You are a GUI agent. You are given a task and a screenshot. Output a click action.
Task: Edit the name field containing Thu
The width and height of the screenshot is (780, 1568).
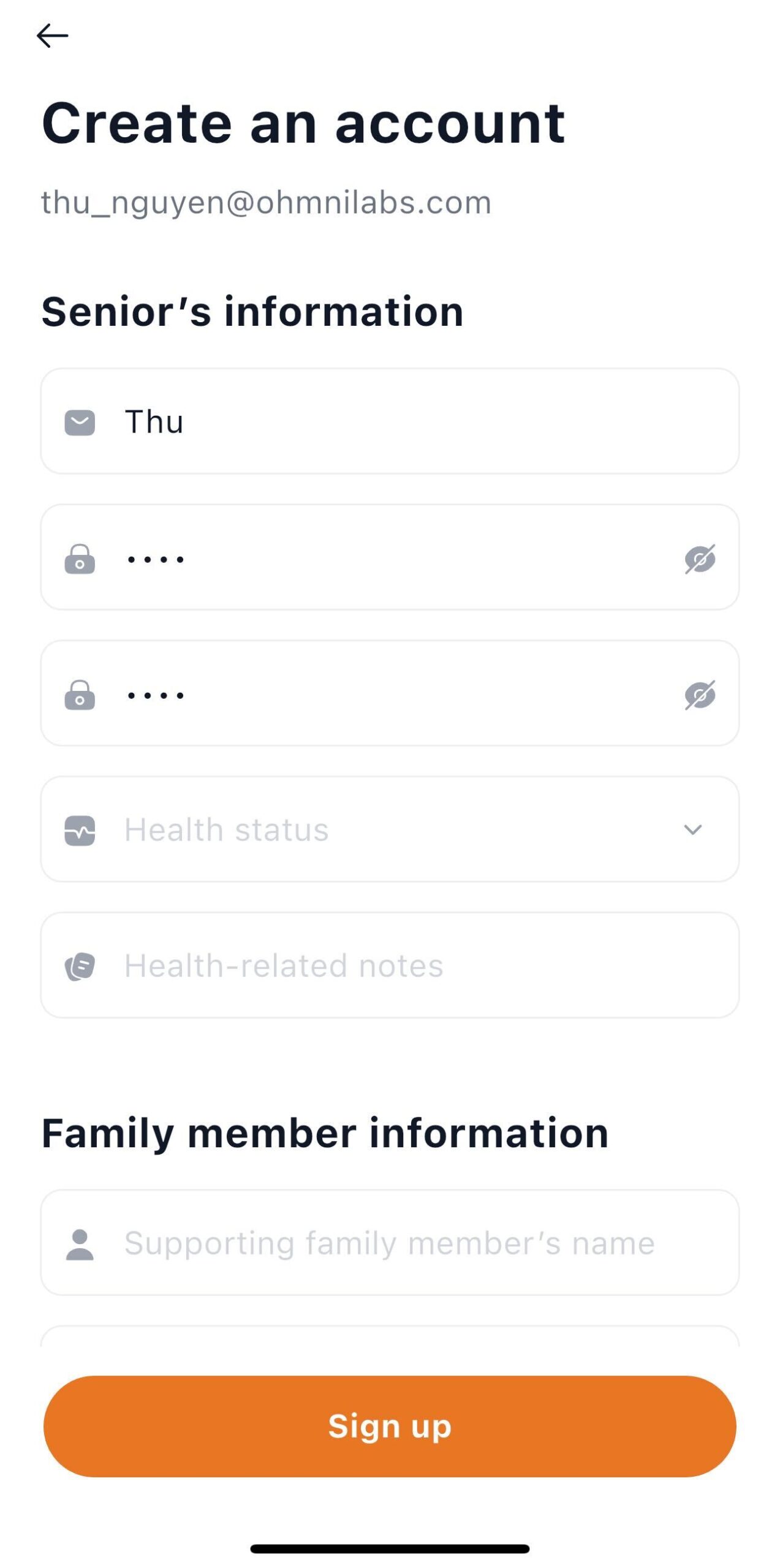pos(390,421)
